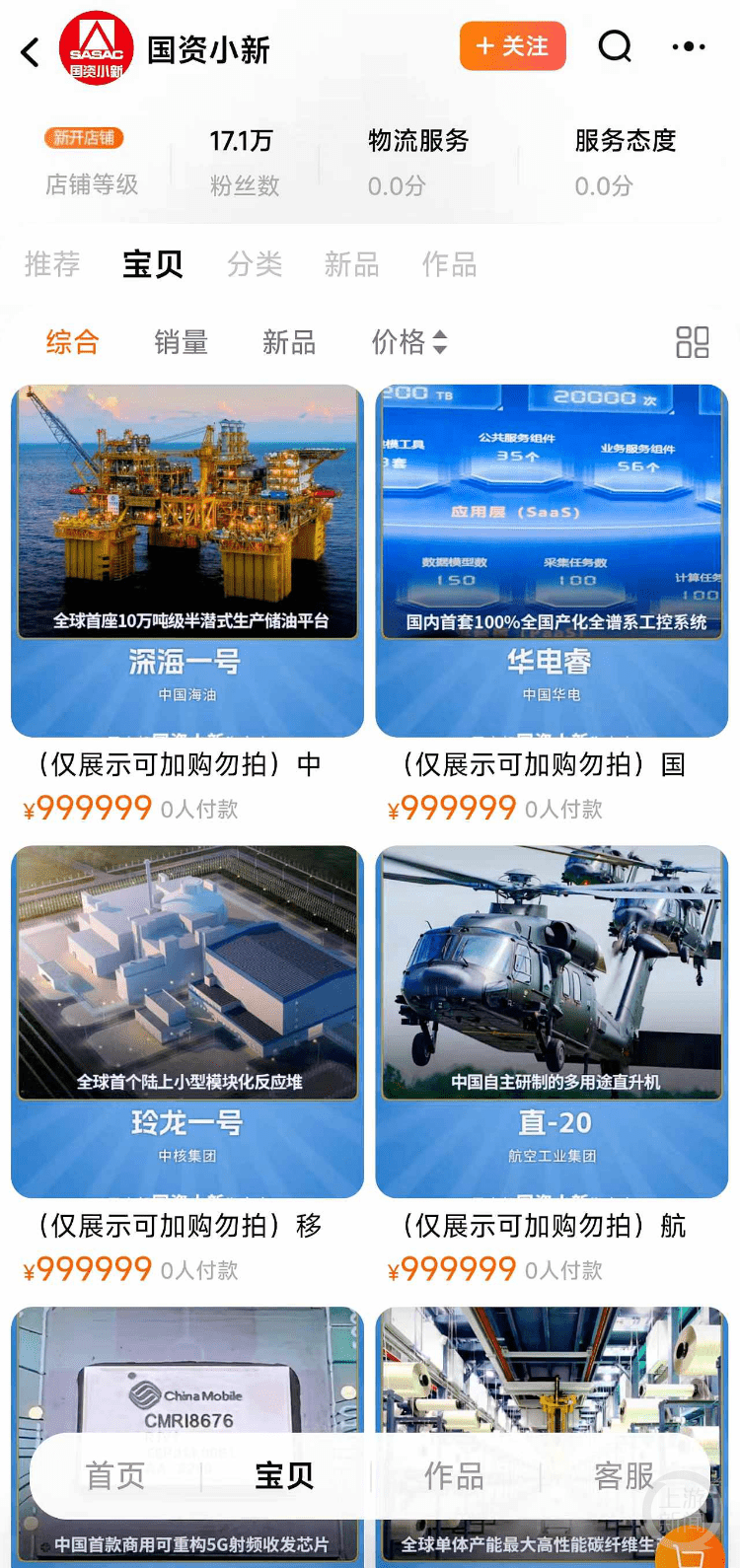This screenshot has height=1568, width=740.
Task: Toggle the grid layout view icon
Action: (693, 342)
